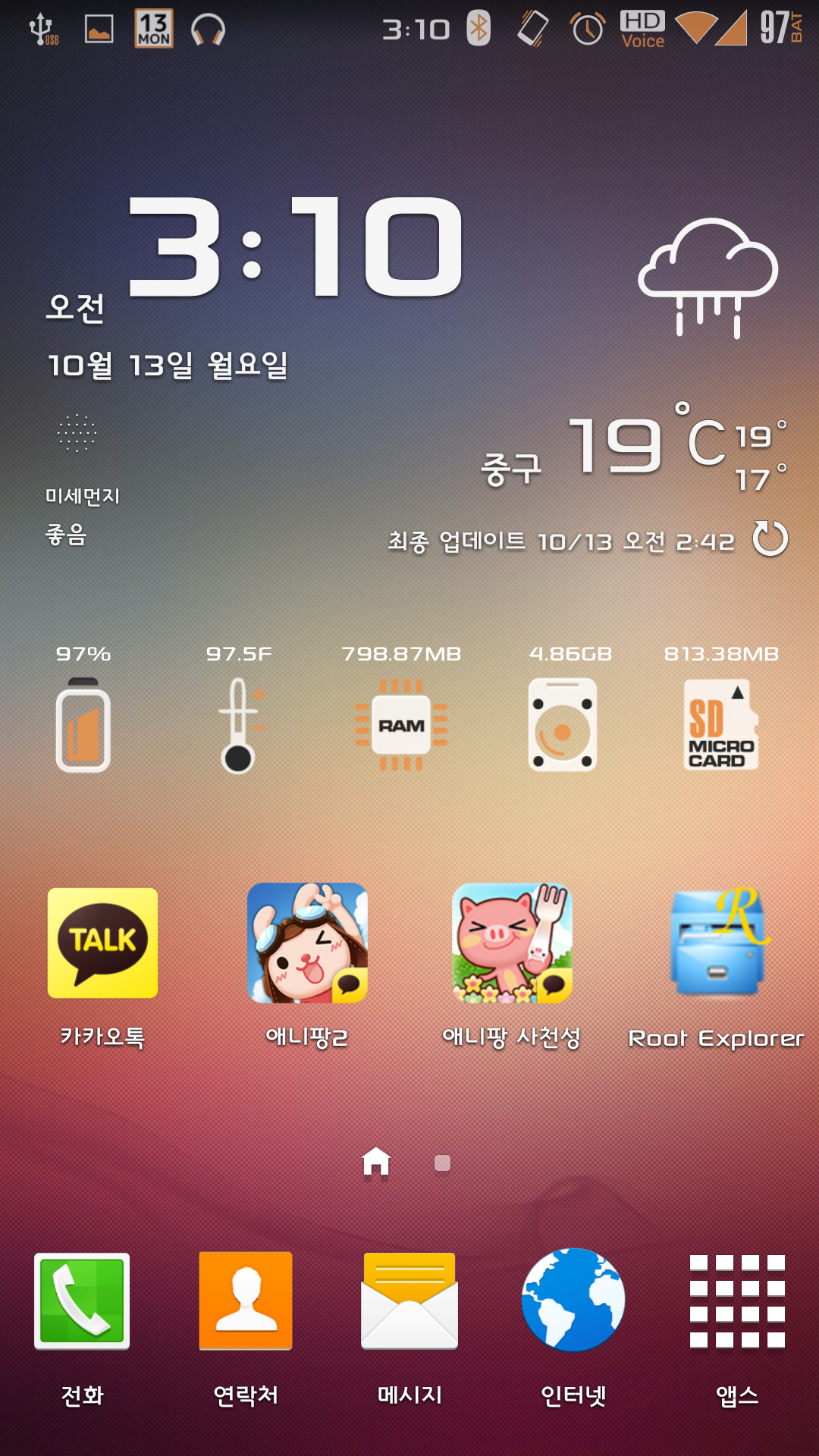
Task: Open 애니팡 사천성 game
Action: tap(512, 943)
